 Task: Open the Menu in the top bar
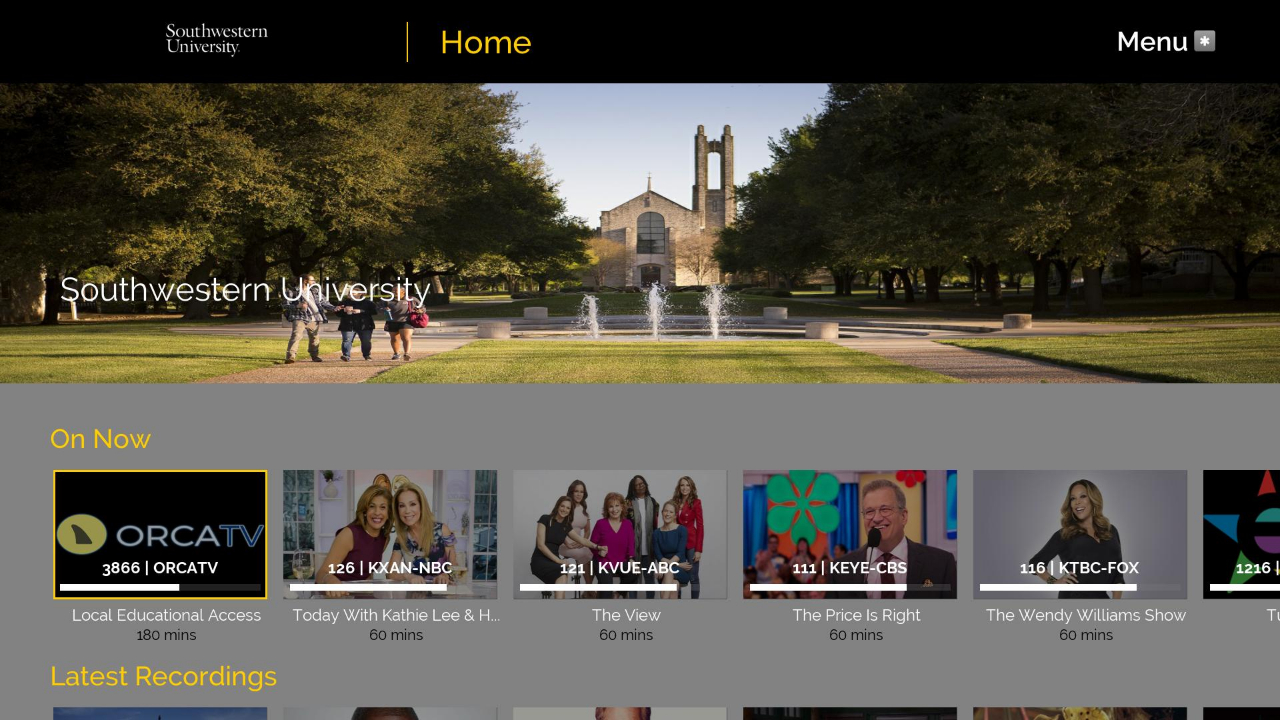[1165, 42]
